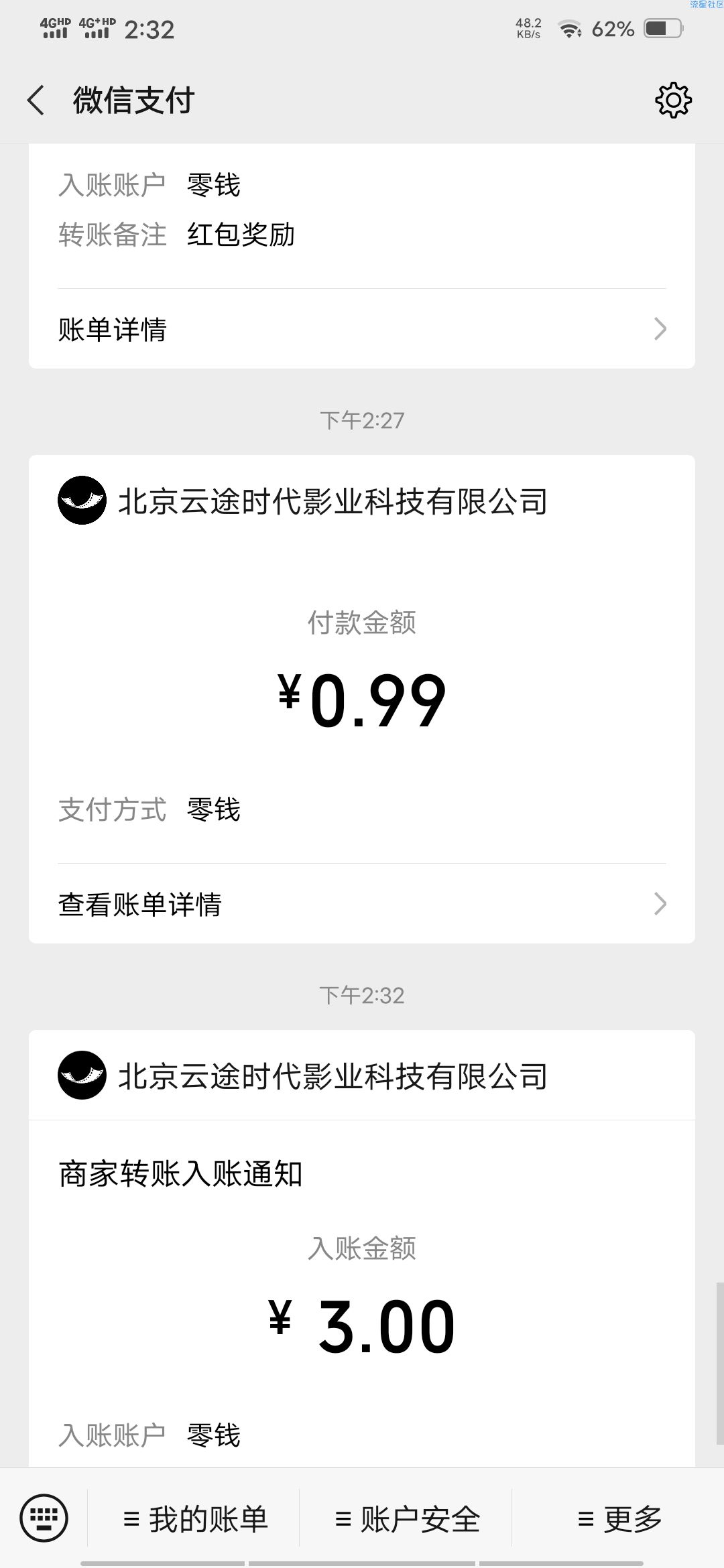This screenshot has width=724, height=1568.
Task: Open the 账户安全 menu
Action: coord(406,1519)
